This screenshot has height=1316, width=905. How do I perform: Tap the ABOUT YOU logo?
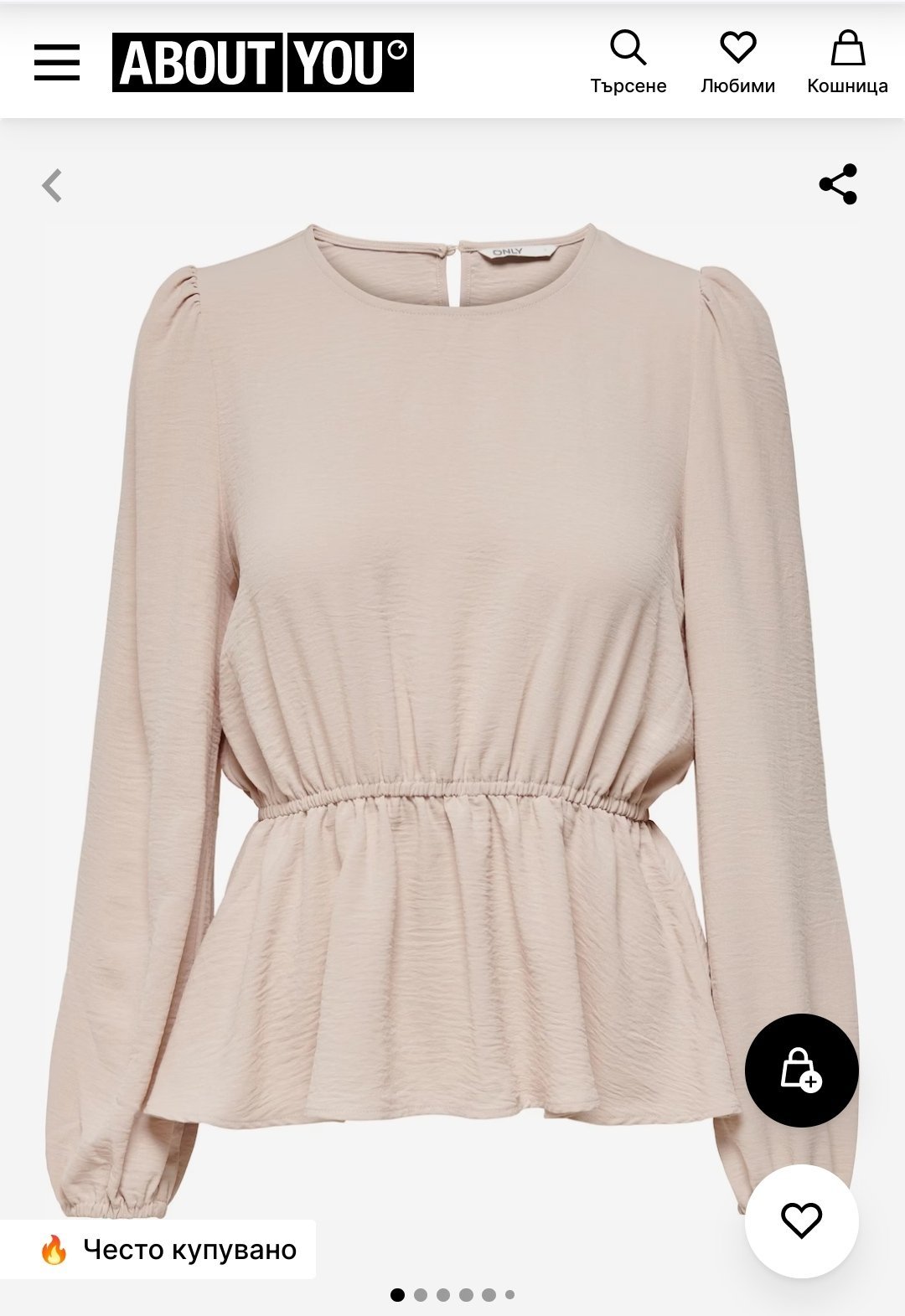263,62
